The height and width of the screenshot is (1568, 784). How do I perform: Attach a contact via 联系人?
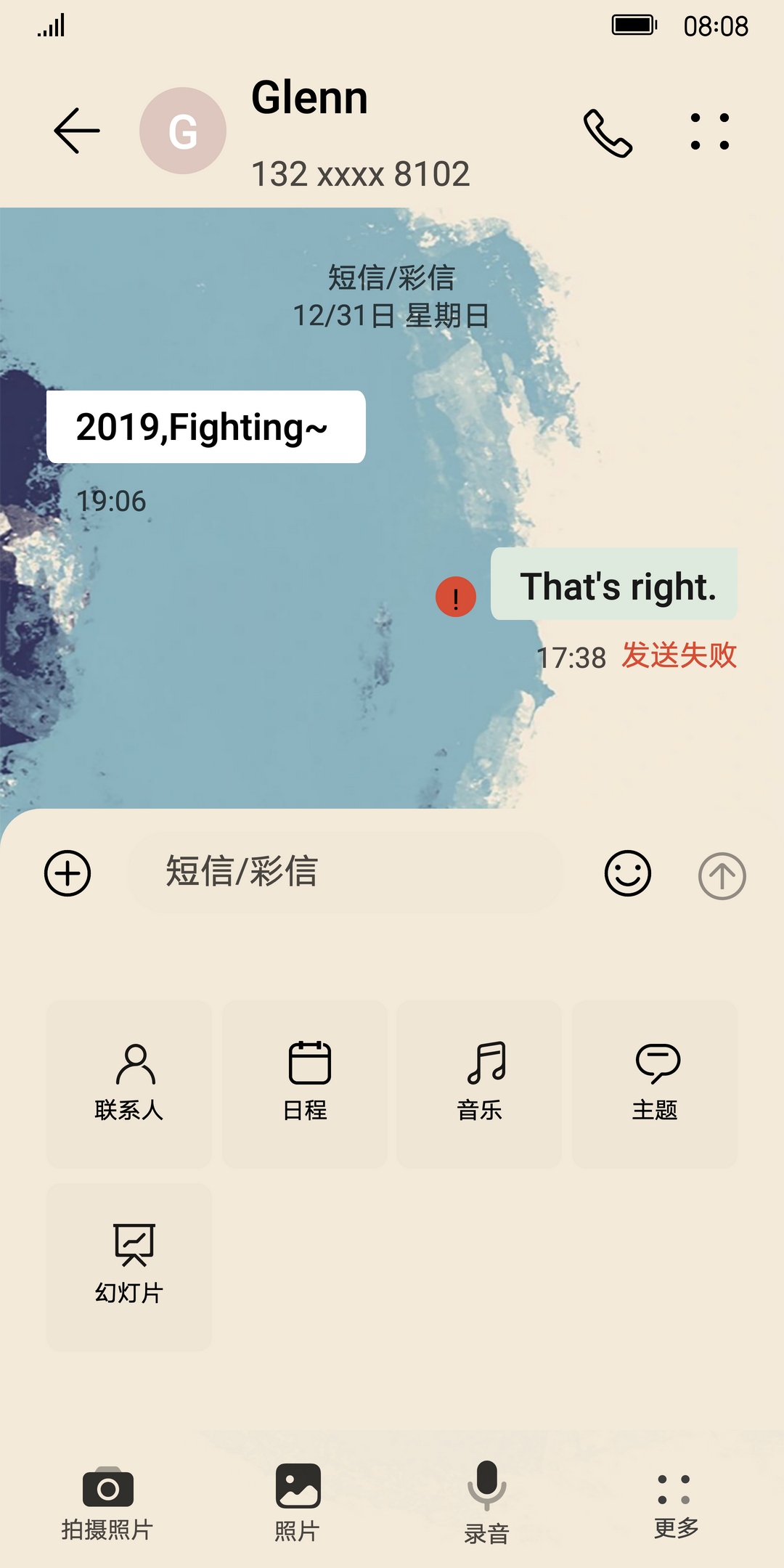[129, 1083]
